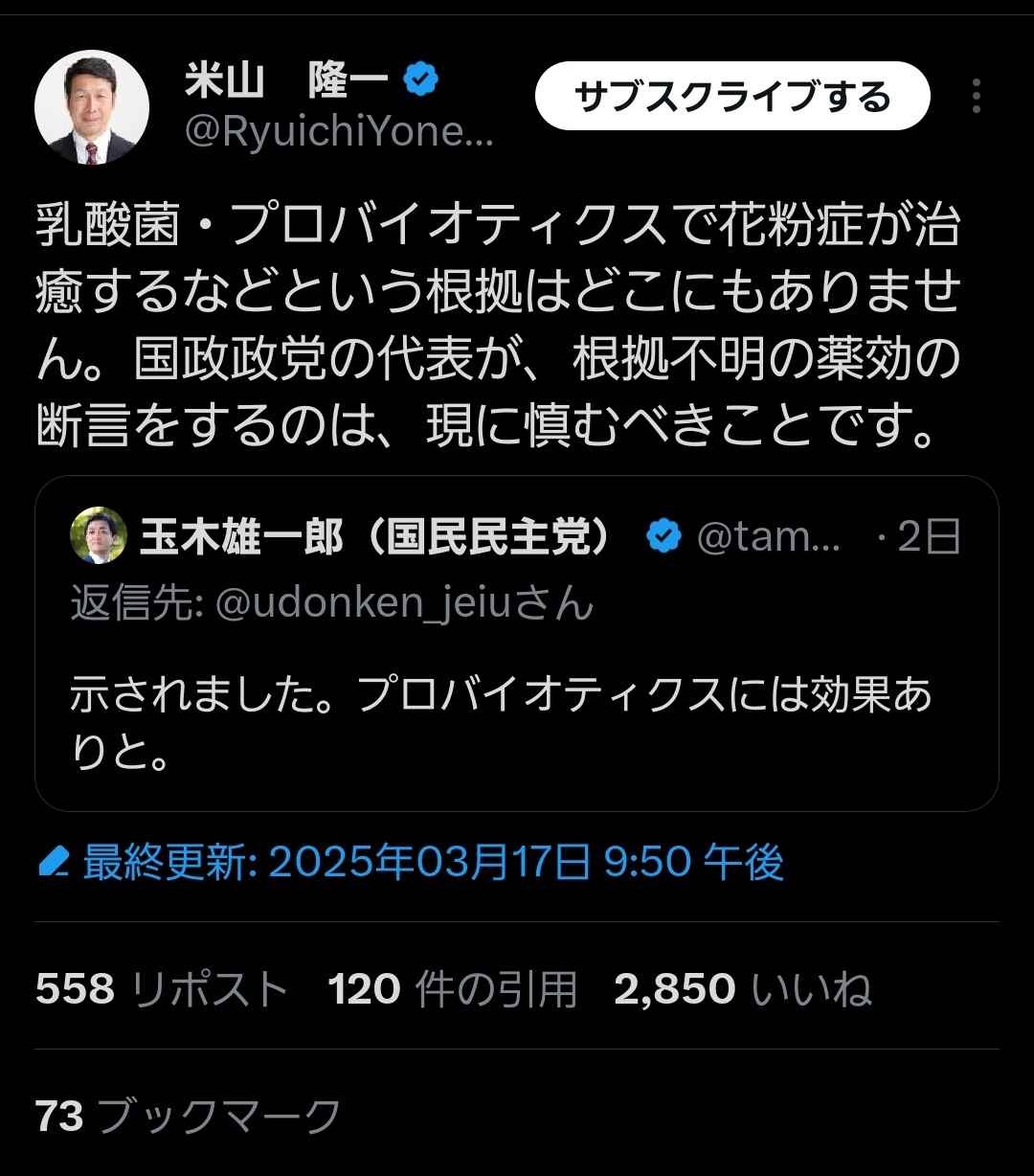1034x1176 pixels.
Task: Open 米山隆一's profile picture
Action: click(92, 107)
